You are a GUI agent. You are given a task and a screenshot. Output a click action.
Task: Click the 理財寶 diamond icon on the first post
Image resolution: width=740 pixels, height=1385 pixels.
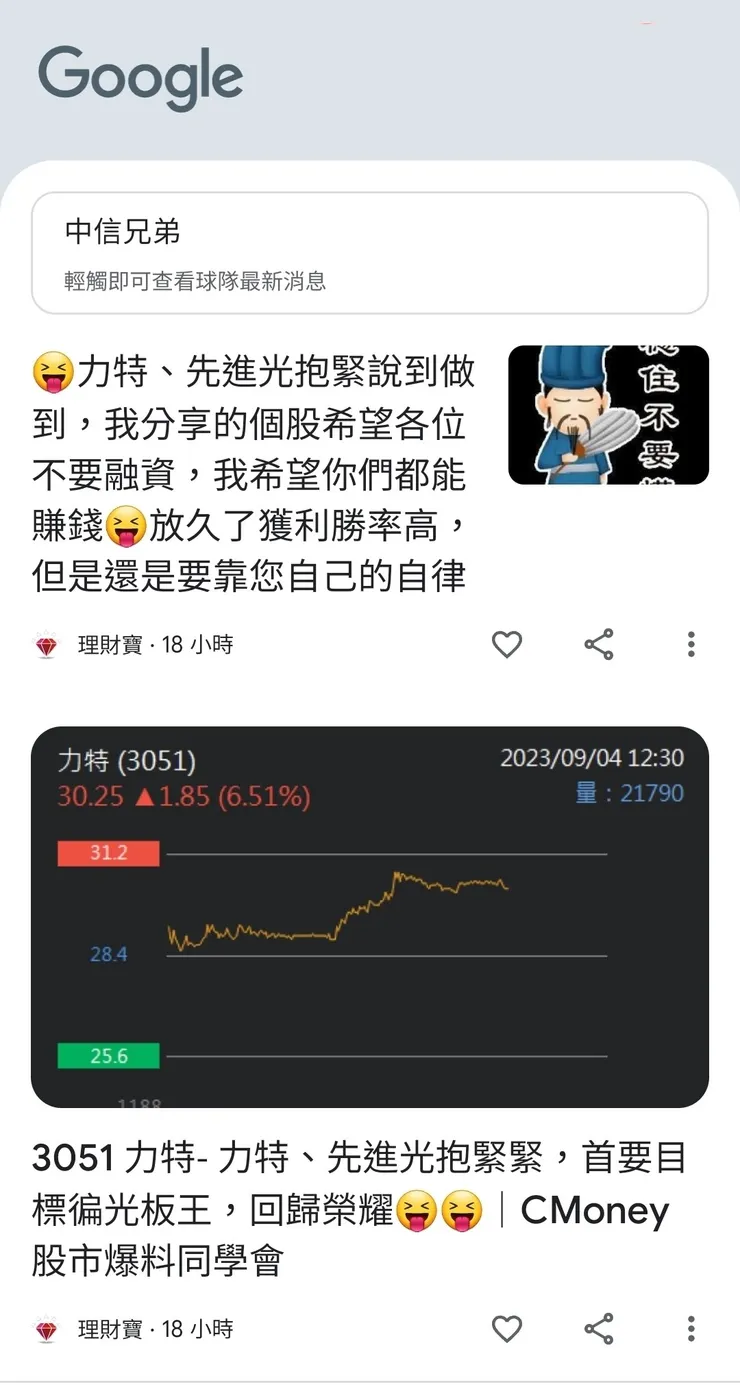pyautogui.click(x=46, y=645)
